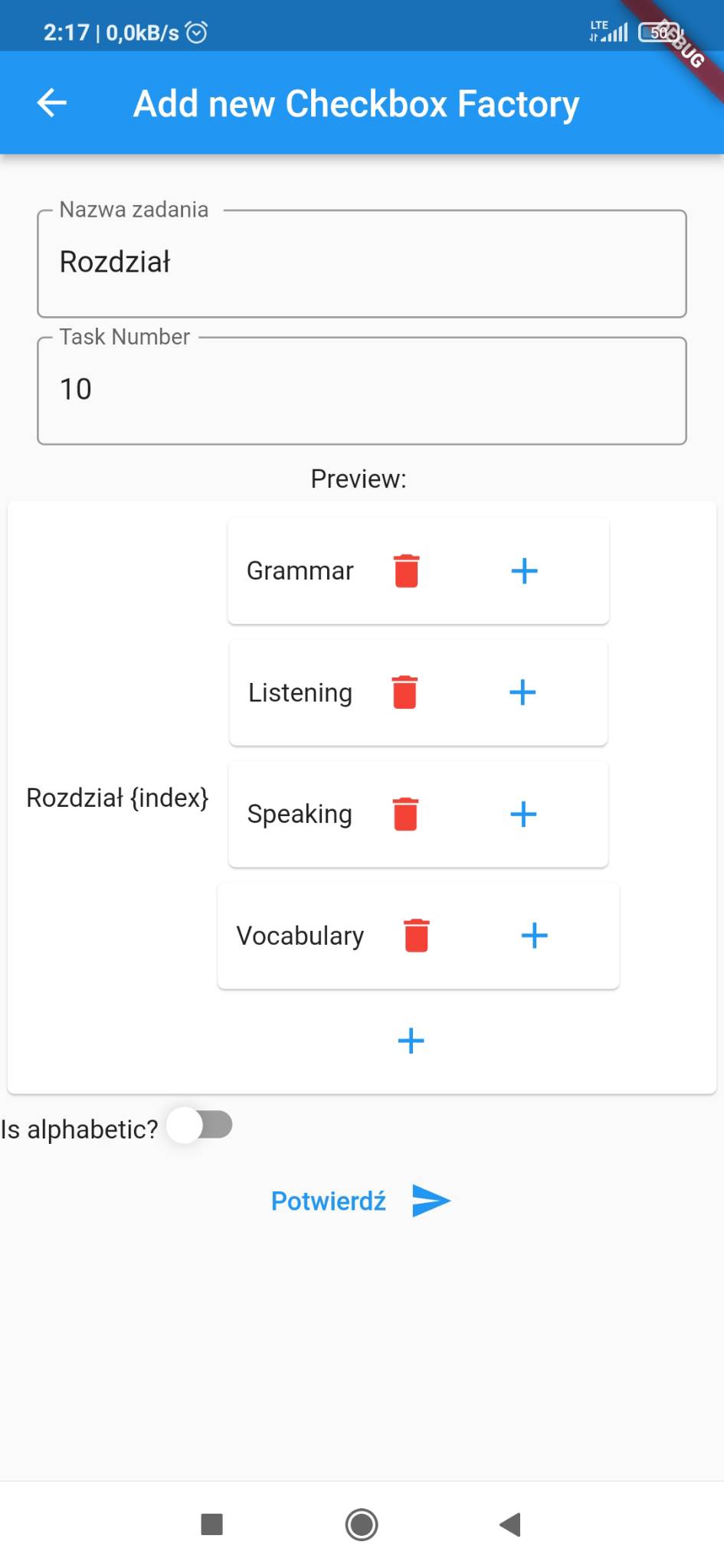Tap the plus icon next to Grammar
Image resolution: width=724 pixels, height=1568 pixels.
524,570
